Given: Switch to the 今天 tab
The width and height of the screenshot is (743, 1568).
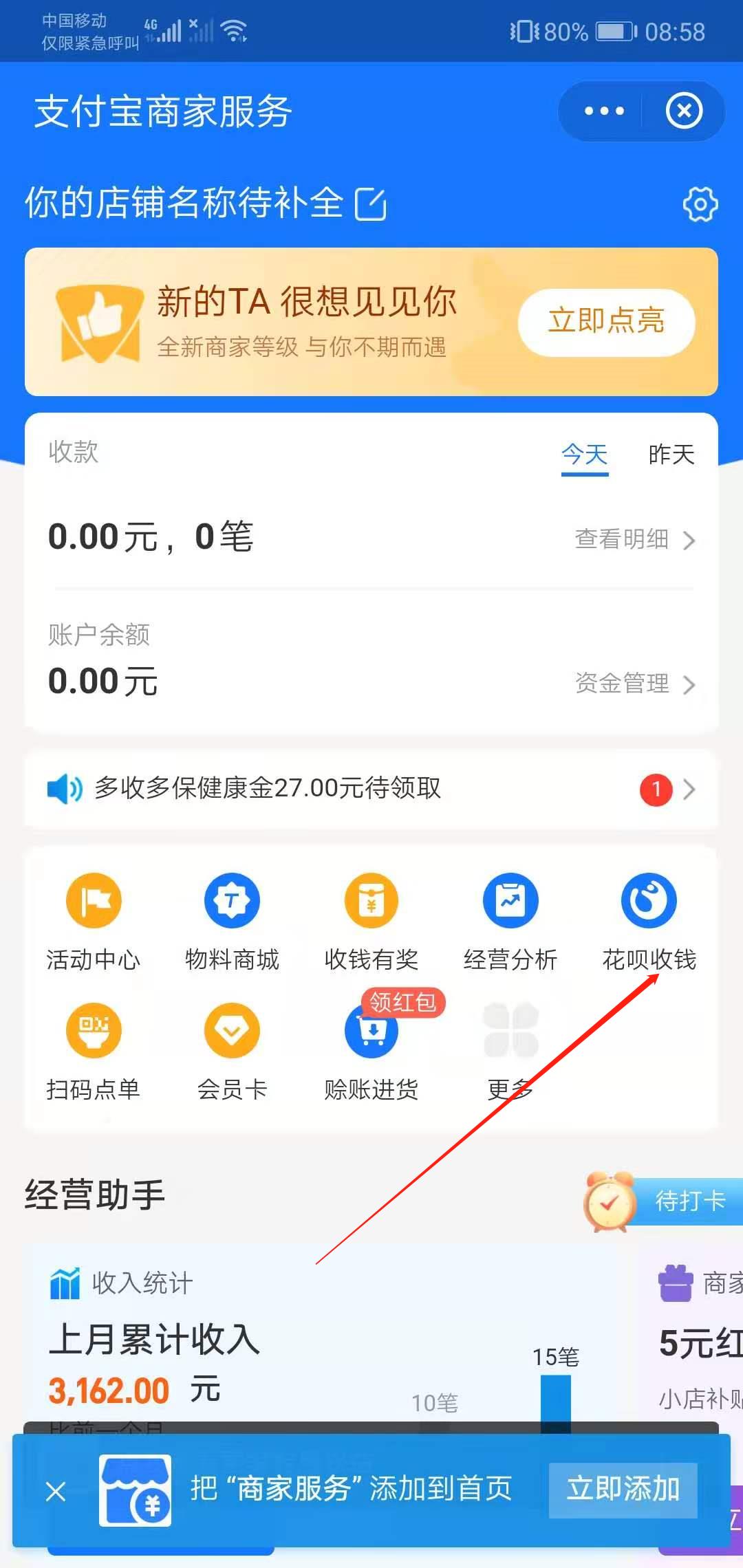Looking at the screenshot, I should (x=584, y=454).
